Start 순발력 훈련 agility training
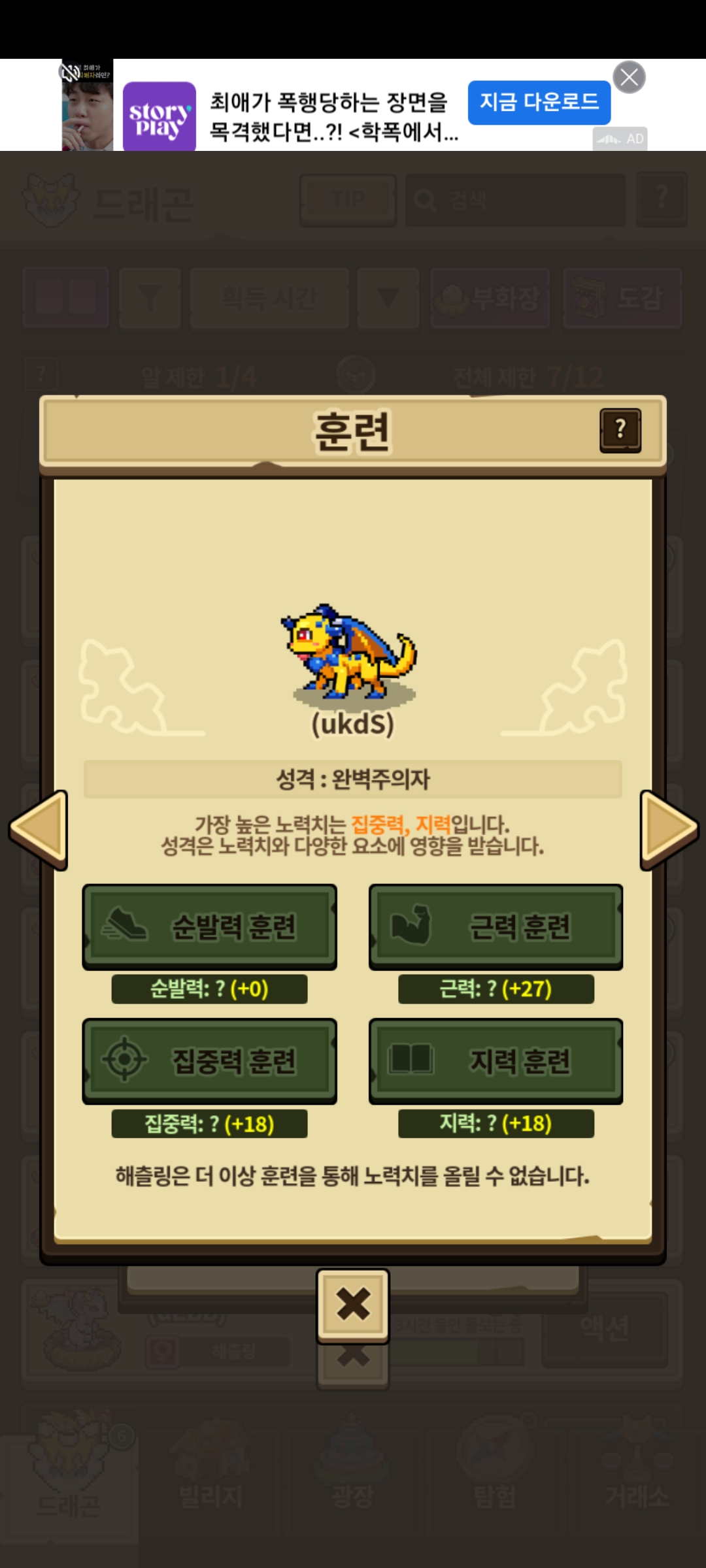The height and width of the screenshot is (1568, 706). (209, 926)
